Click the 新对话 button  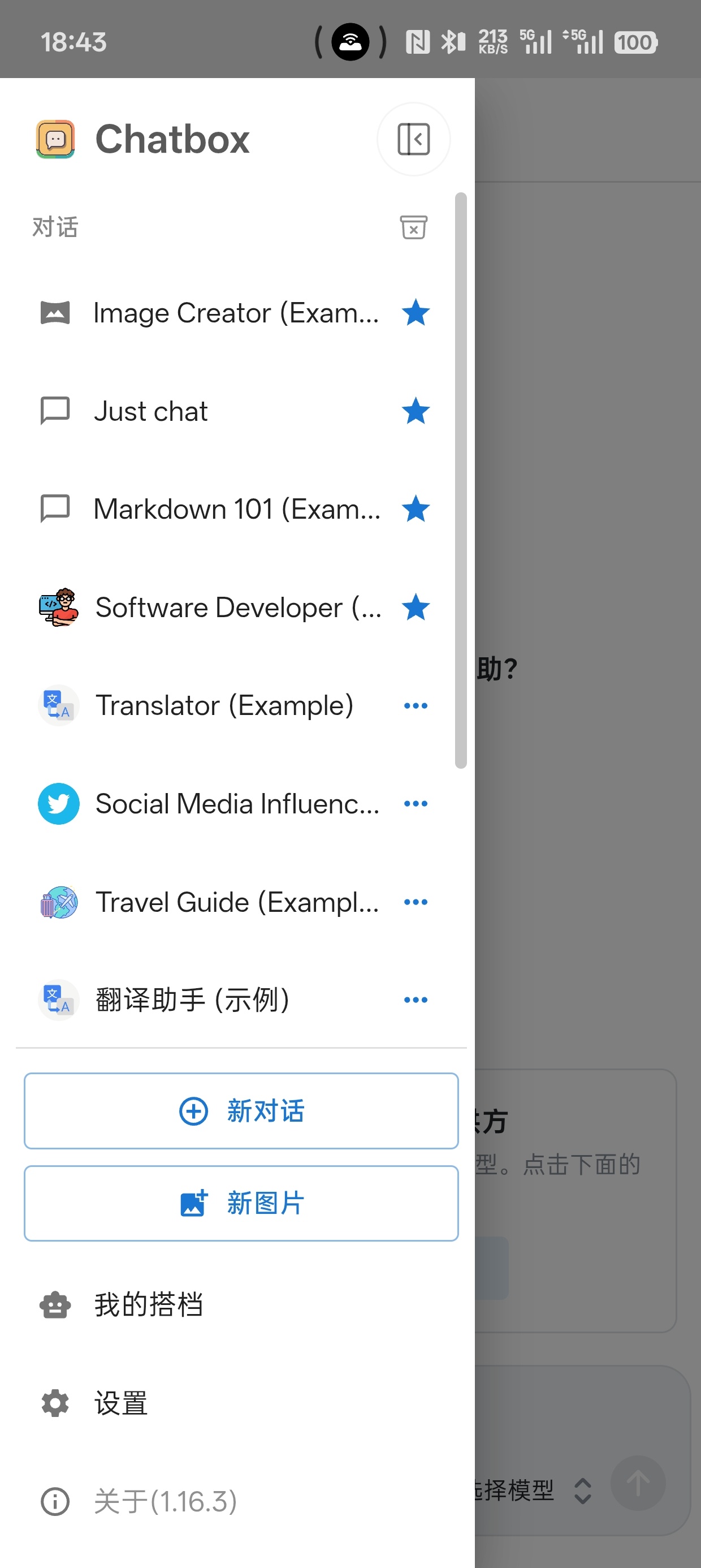[241, 1111]
